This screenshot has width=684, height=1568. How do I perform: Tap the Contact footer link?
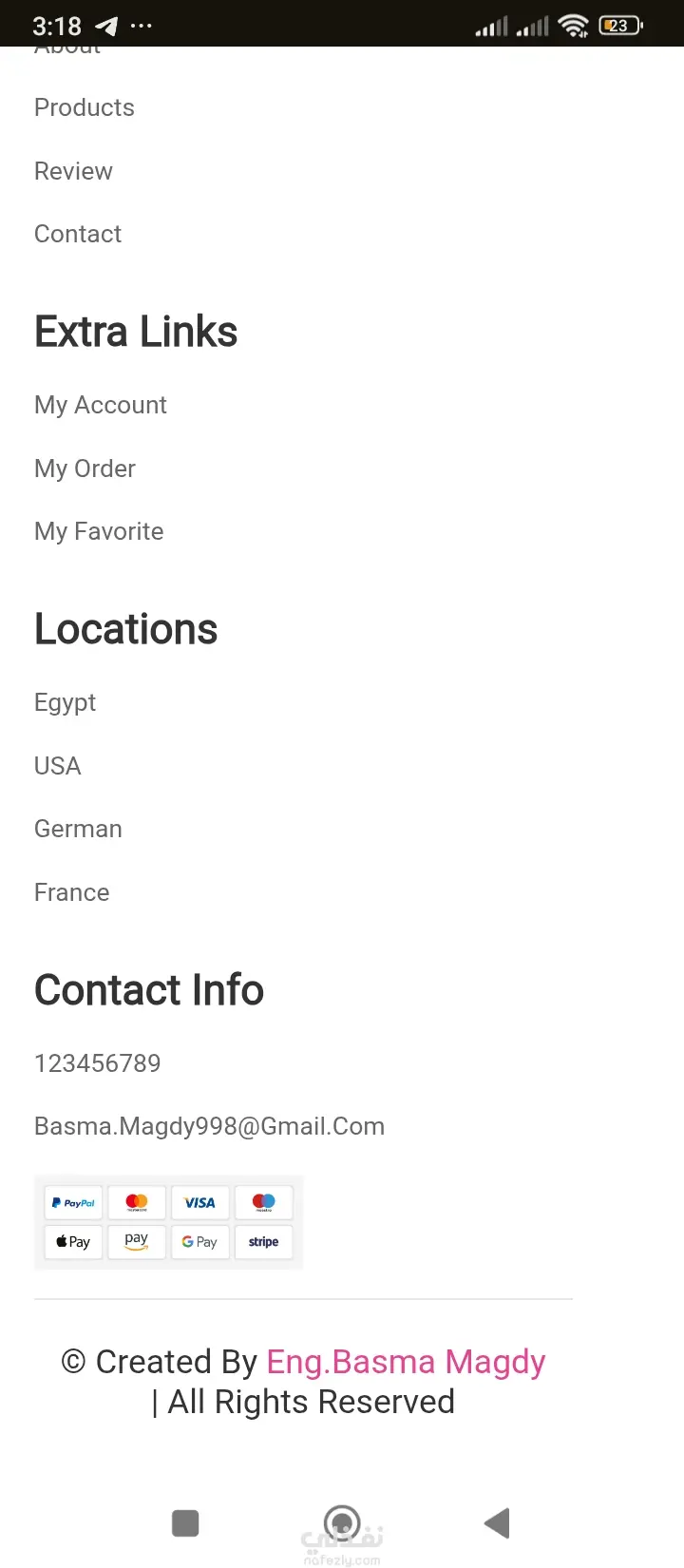tap(78, 234)
